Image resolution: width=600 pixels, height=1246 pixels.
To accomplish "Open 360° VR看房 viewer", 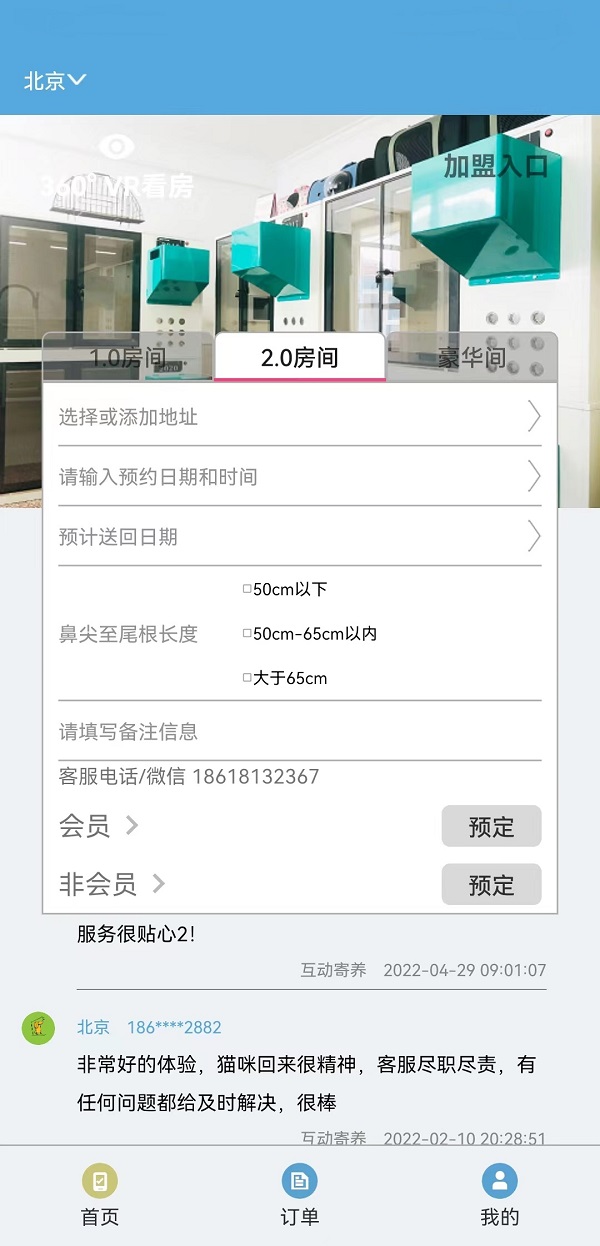I will click(117, 168).
